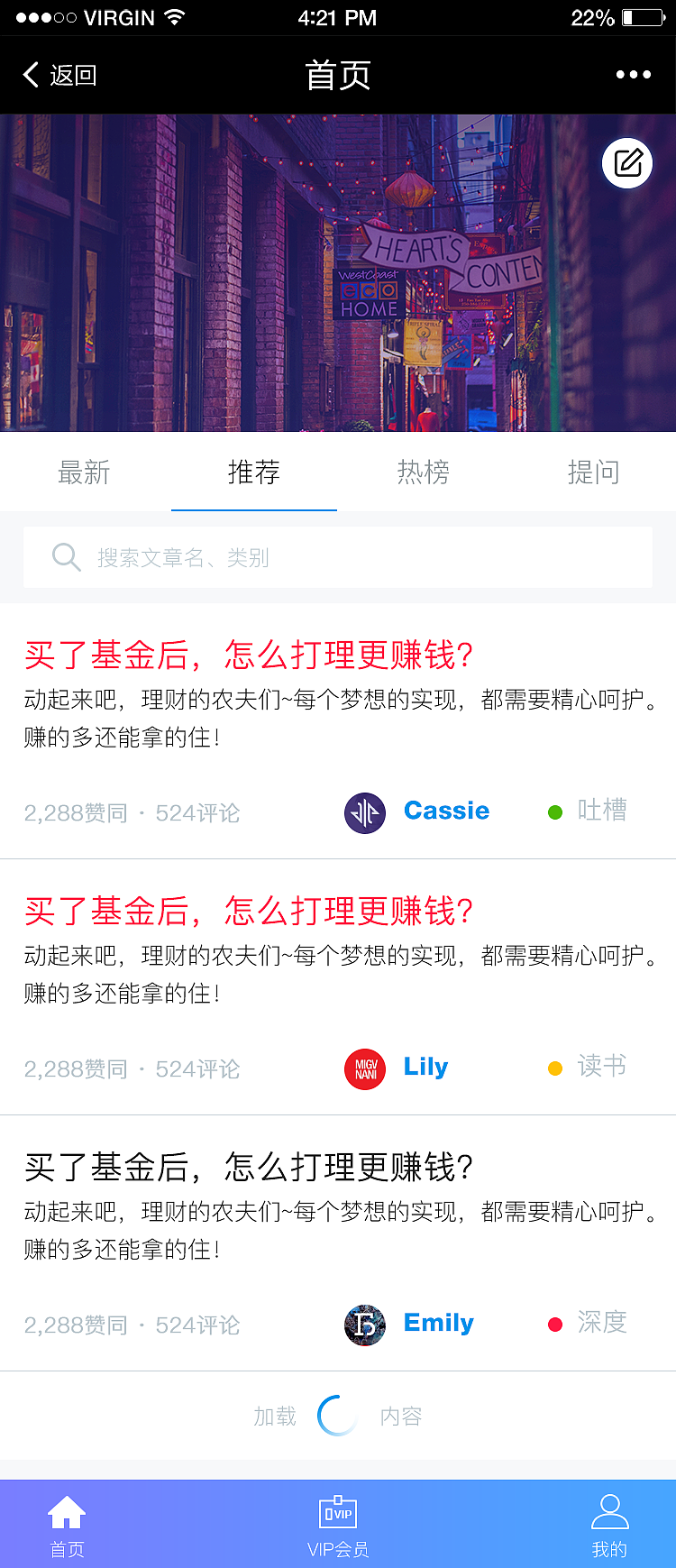Switch to the 热榜 tab
676x1568 pixels.
click(422, 472)
